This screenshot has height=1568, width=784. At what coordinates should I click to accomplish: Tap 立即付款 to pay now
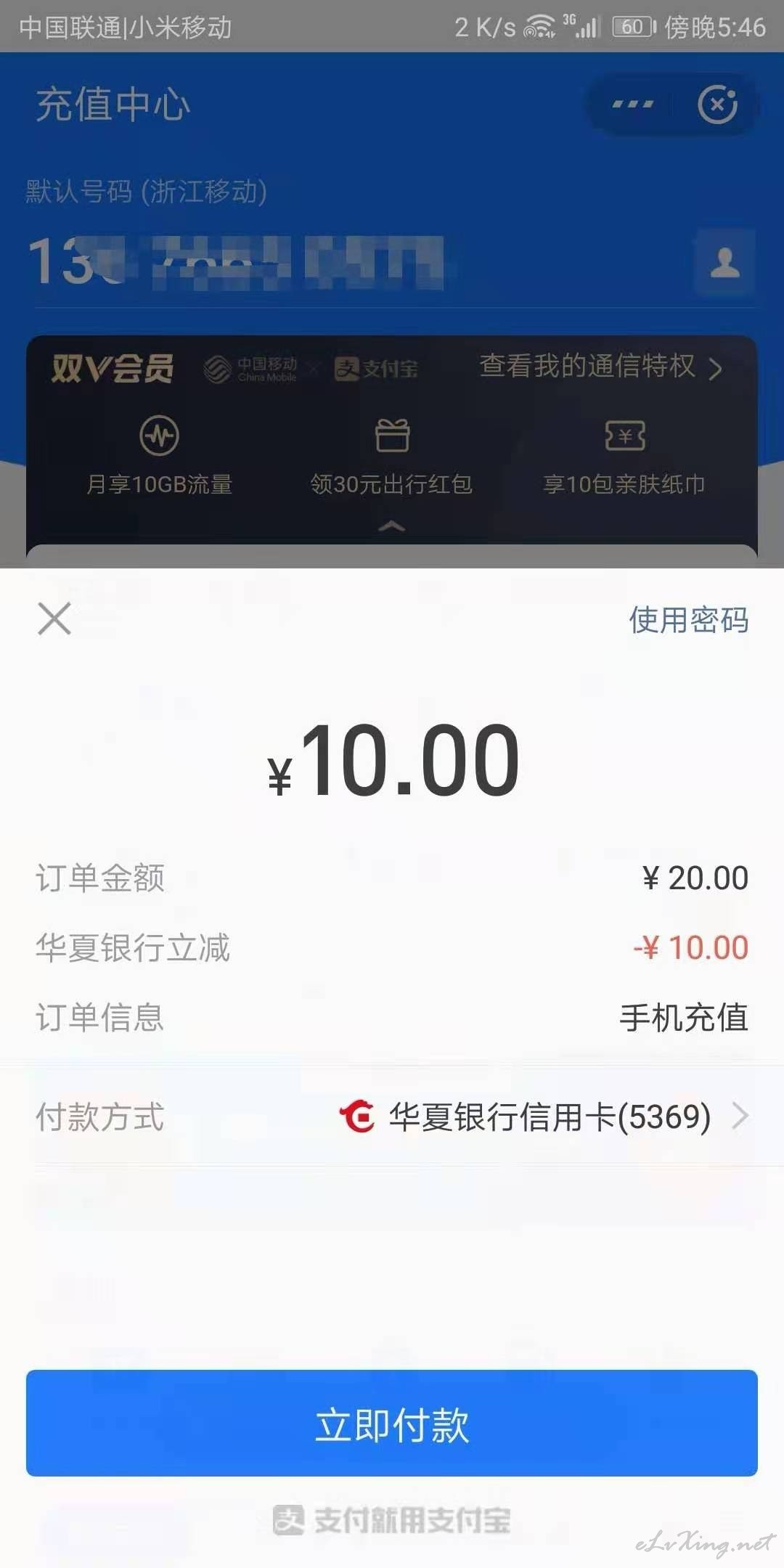click(392, 1424)
